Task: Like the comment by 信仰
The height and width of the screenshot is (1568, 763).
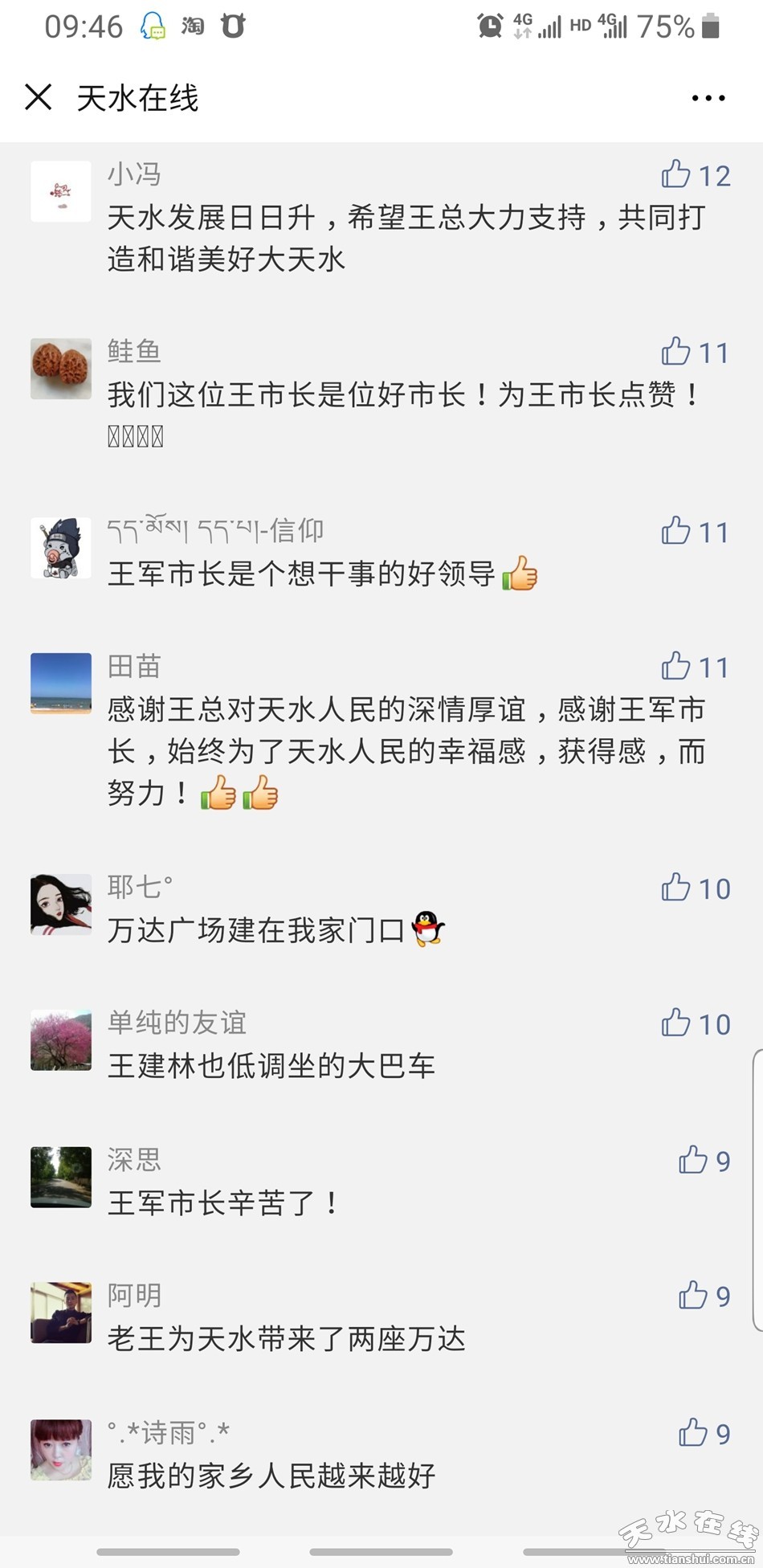Action: (x=675, y=531)
